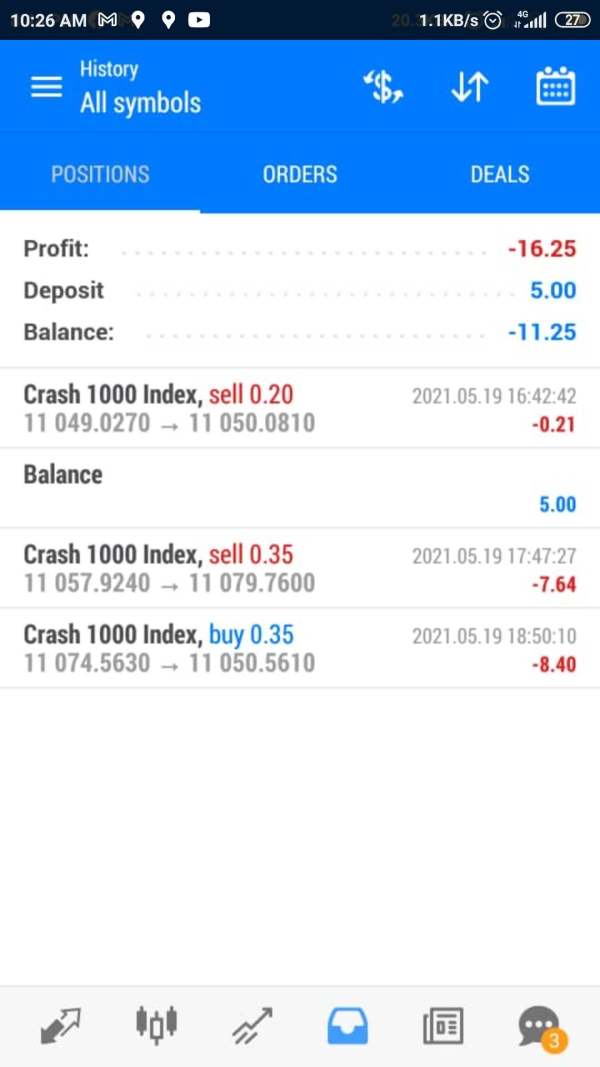Go to the Trade trend-line tab
The height and width of the screenshot is (1067, 600).
pos(252,1025)
